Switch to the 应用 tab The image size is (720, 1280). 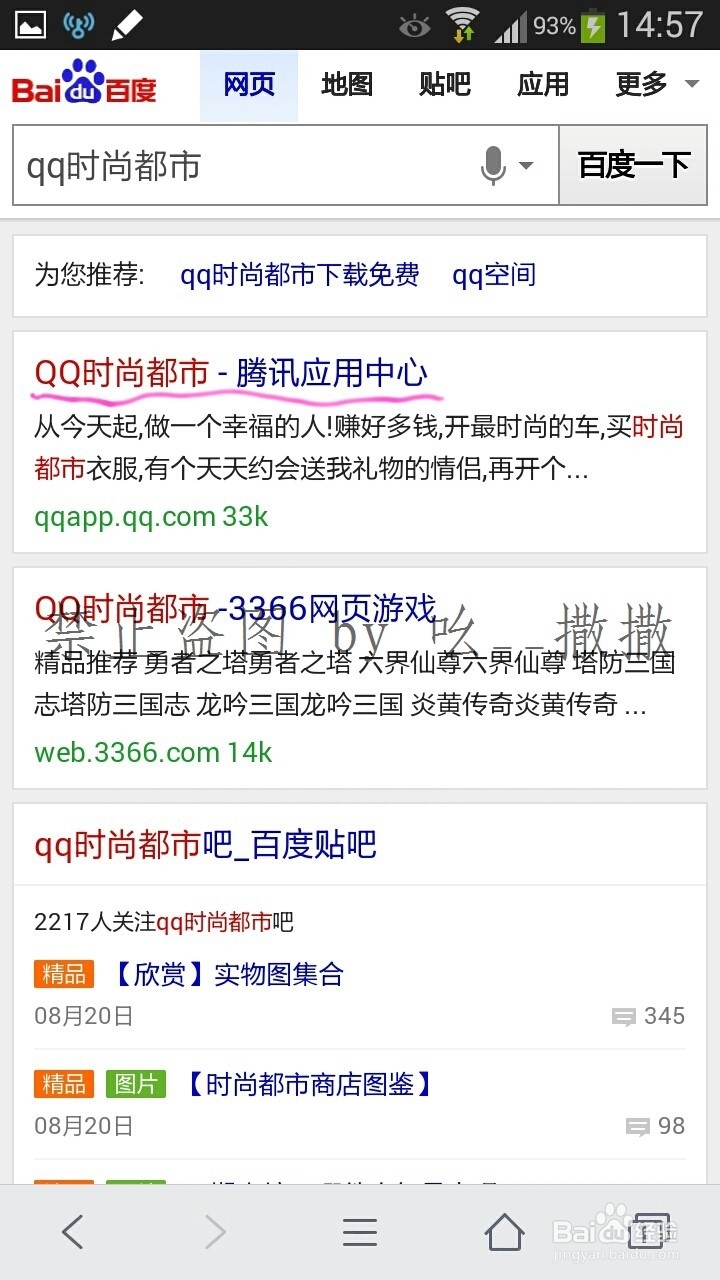[x=542, y=85]
